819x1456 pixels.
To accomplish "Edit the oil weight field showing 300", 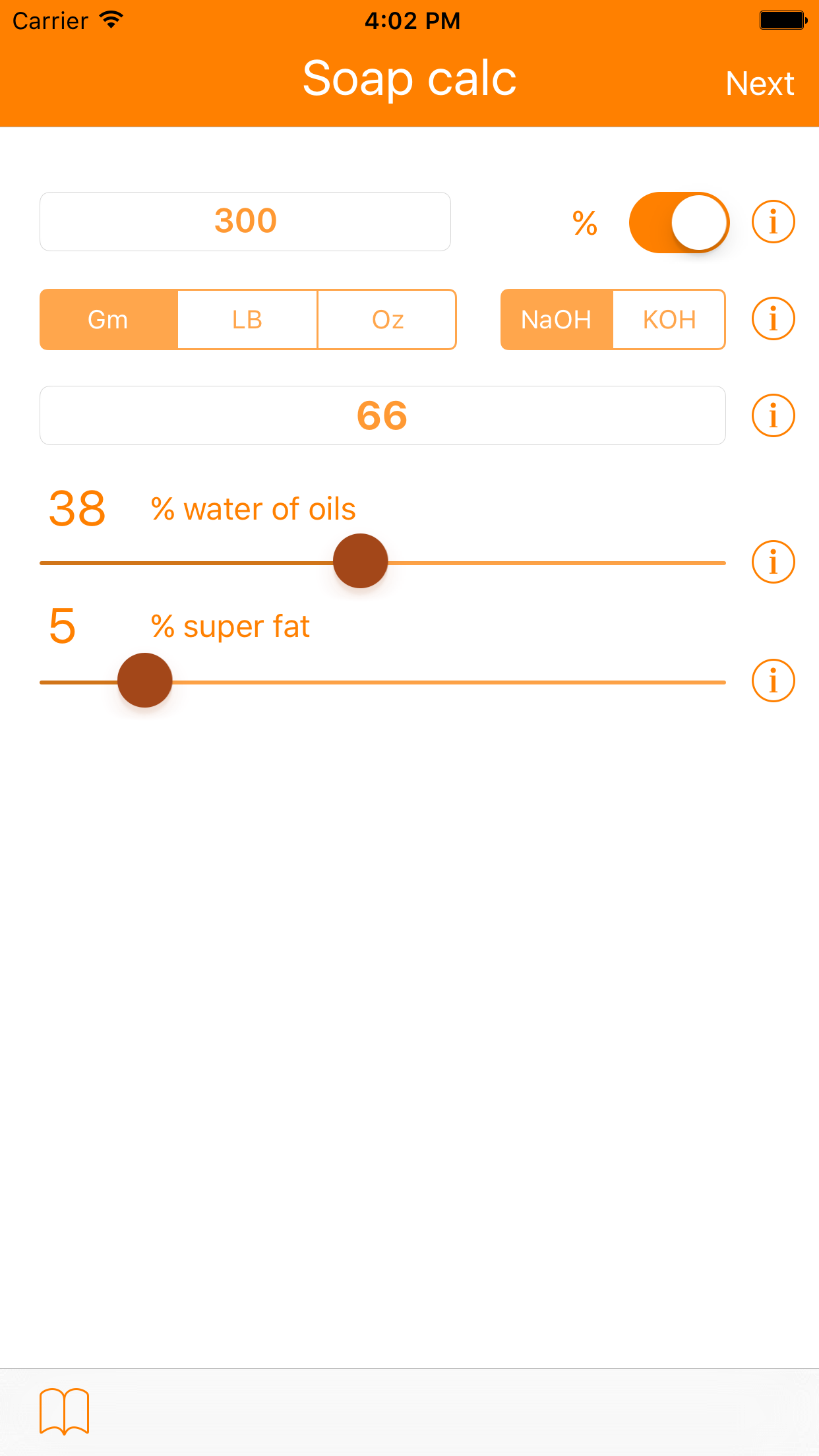I will coord(245,222).
